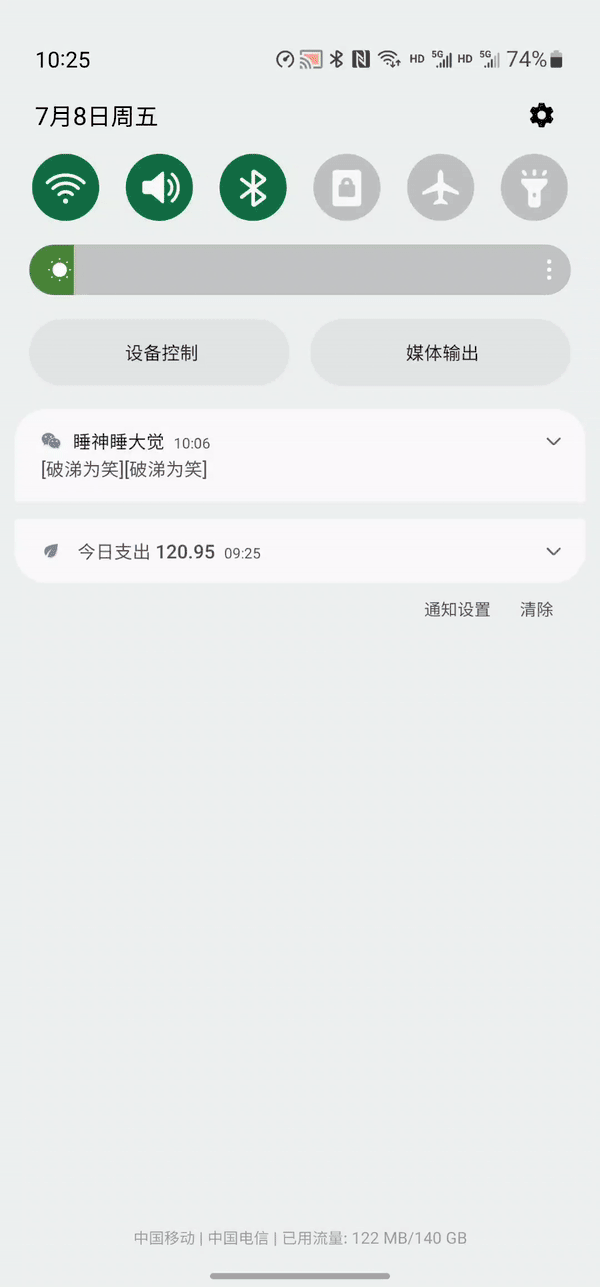
Task: Mute sound with the speaker toggle
Action: 159,188
